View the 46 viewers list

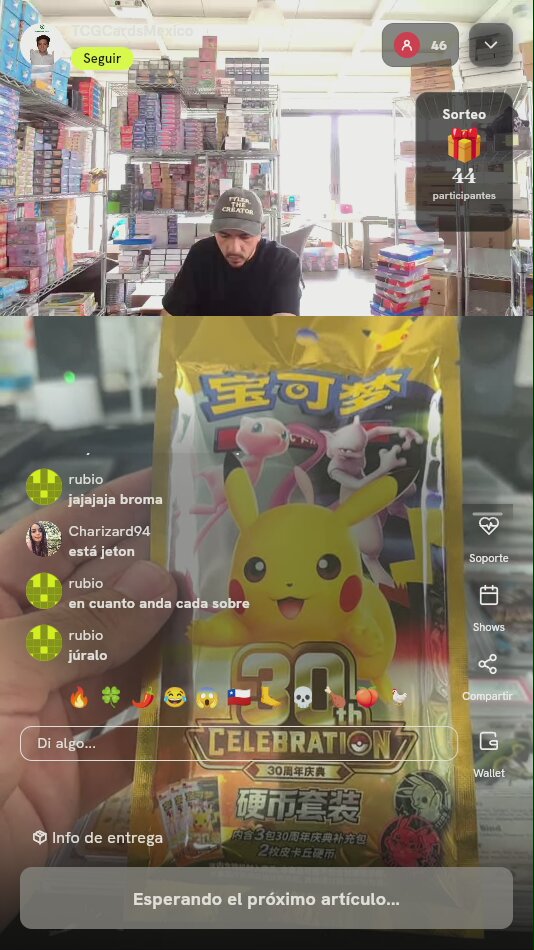[420, 45]
